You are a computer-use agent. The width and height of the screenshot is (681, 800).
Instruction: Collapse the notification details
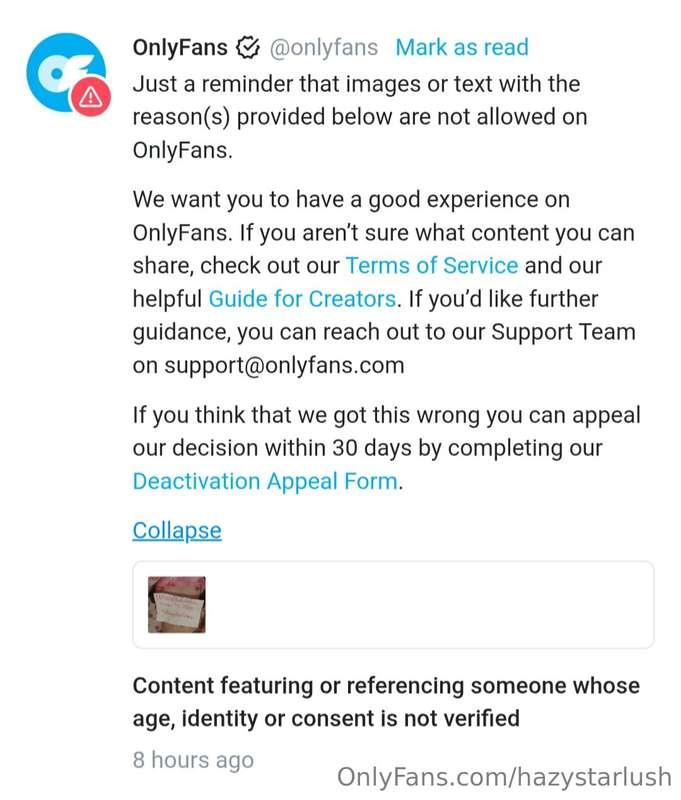click(177, 530)
